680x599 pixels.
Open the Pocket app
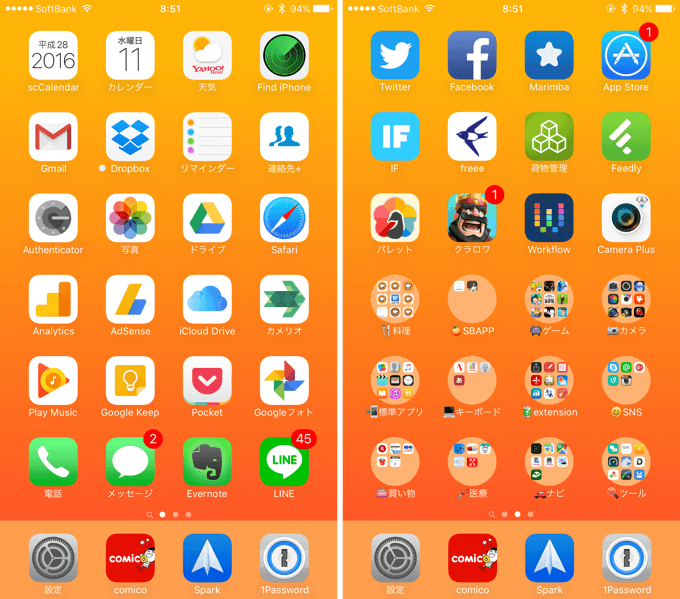pos(207,381)
